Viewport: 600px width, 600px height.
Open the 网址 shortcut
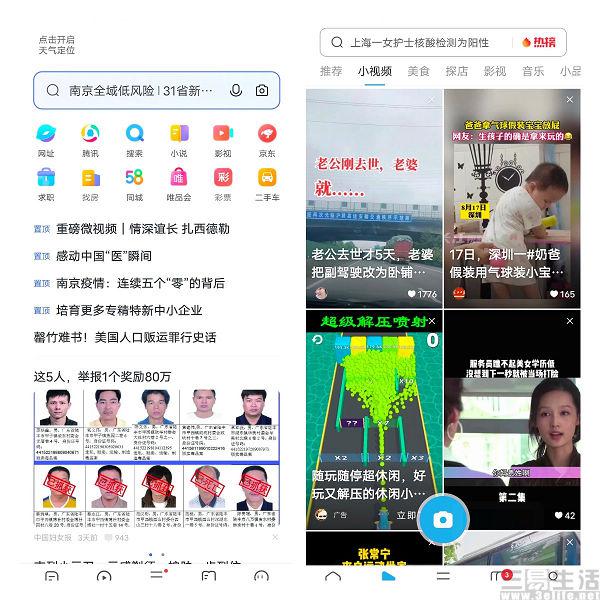coord(46,140)
